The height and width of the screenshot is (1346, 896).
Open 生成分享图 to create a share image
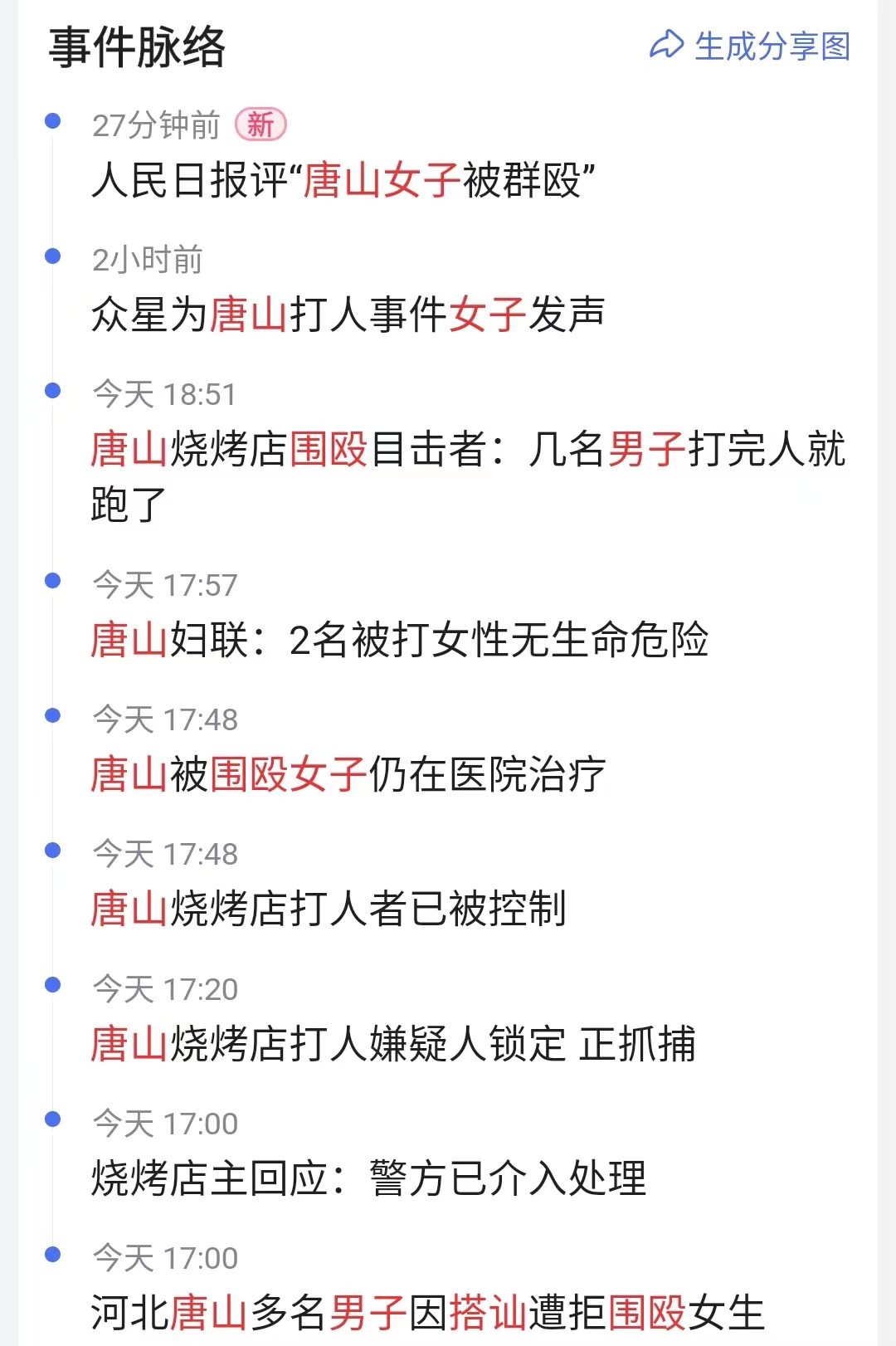pyautogui.click(x=772, y=47)
